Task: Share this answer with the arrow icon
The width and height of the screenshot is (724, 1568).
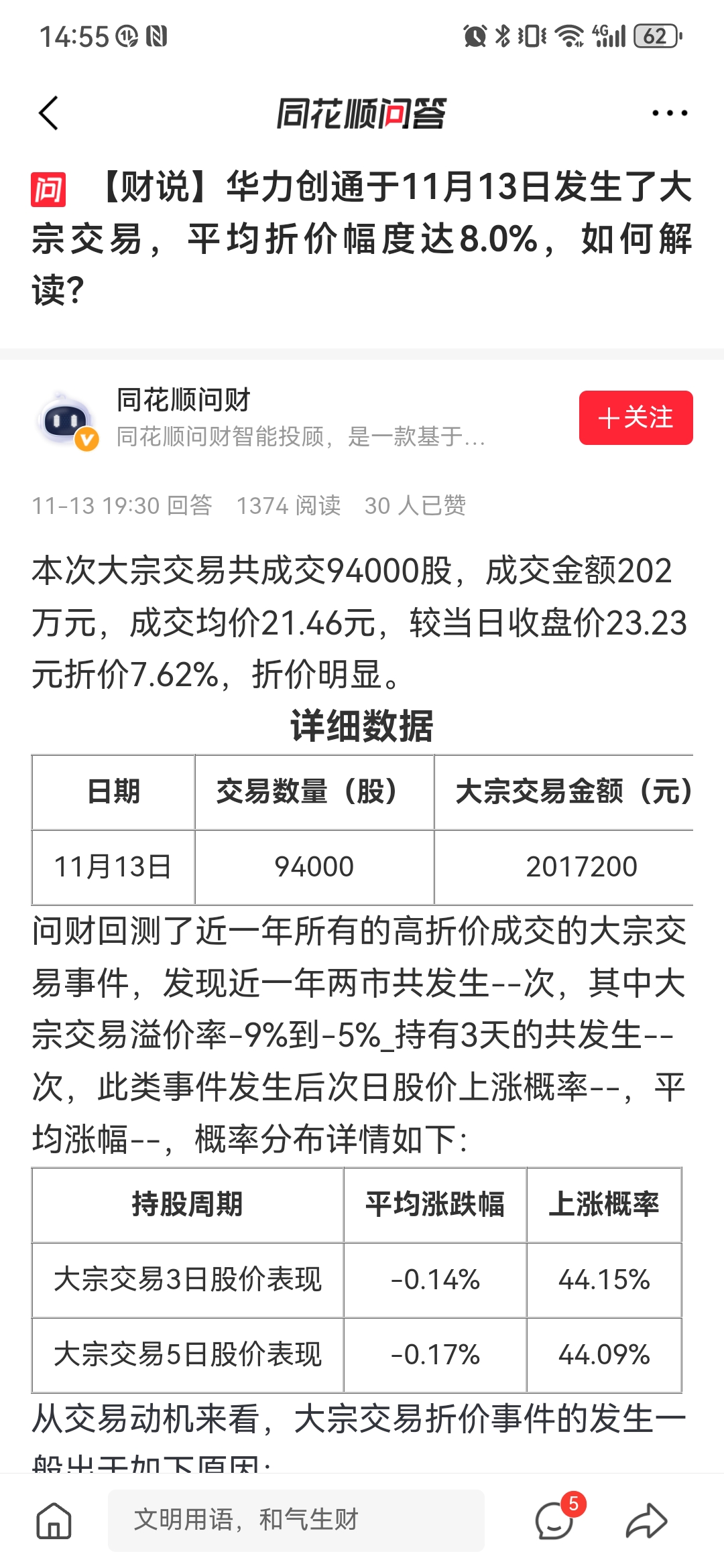Action: 646,1520
